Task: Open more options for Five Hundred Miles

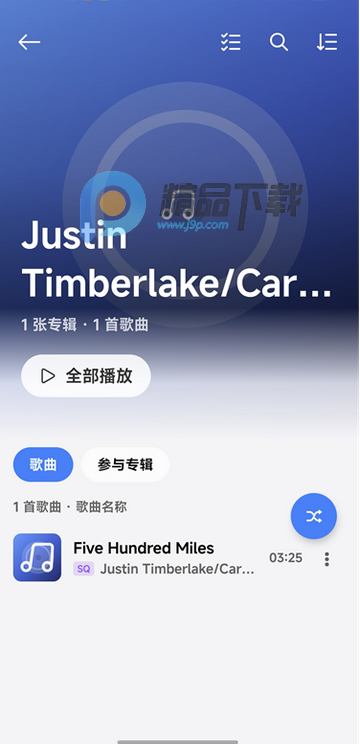Action: [327, 559]
